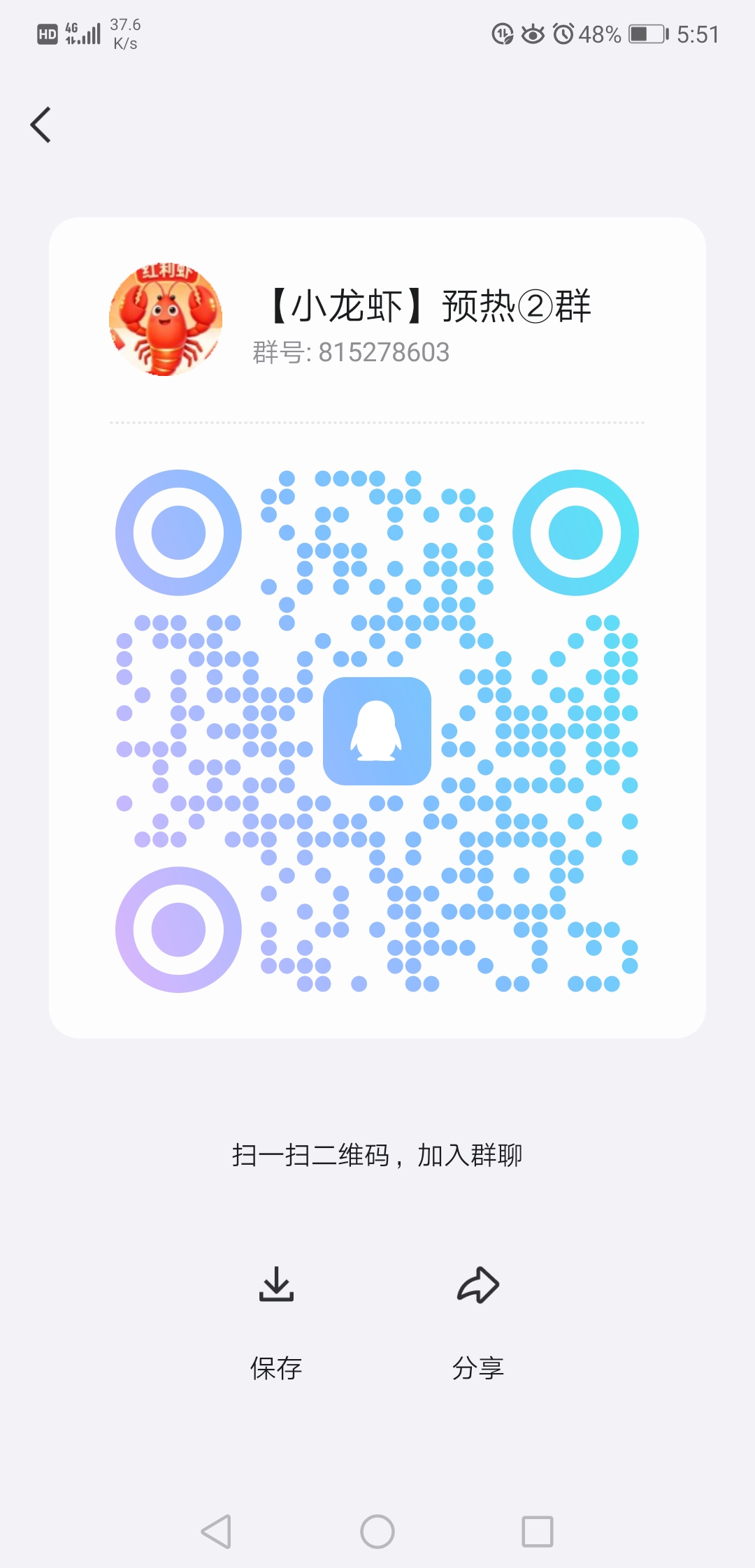This screenshot has height=1568, width=755.
Task: Tap the eye protection mode icon in status bar
Action: [x=533, y=34]
